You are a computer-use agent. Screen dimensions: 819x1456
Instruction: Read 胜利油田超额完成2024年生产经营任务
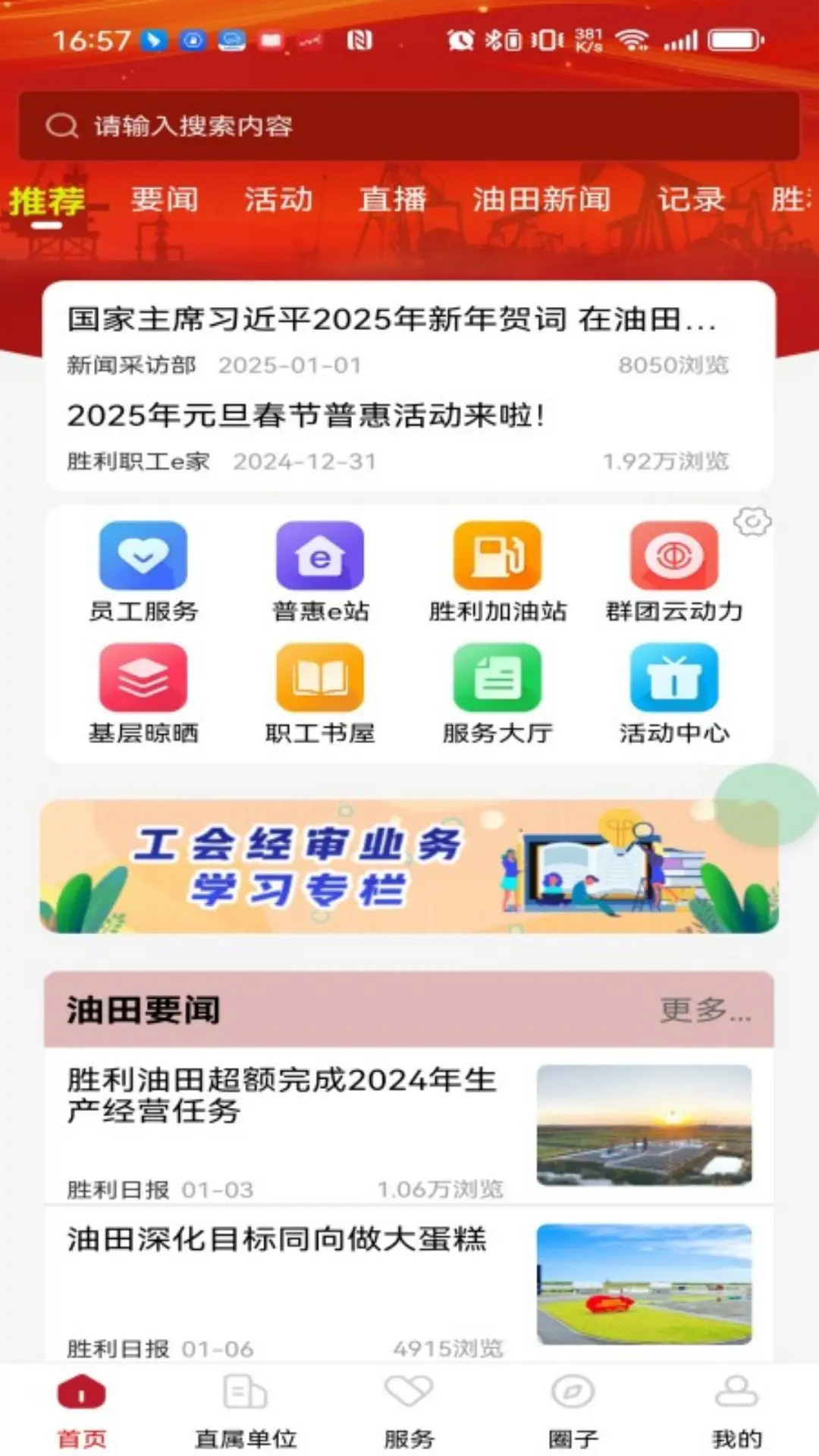[x=282, y=1095]
